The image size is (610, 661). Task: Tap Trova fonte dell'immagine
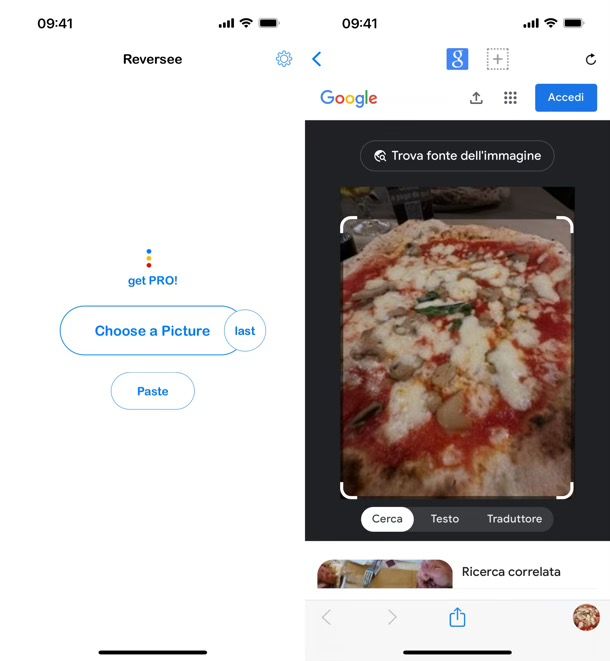click(457, 156)
